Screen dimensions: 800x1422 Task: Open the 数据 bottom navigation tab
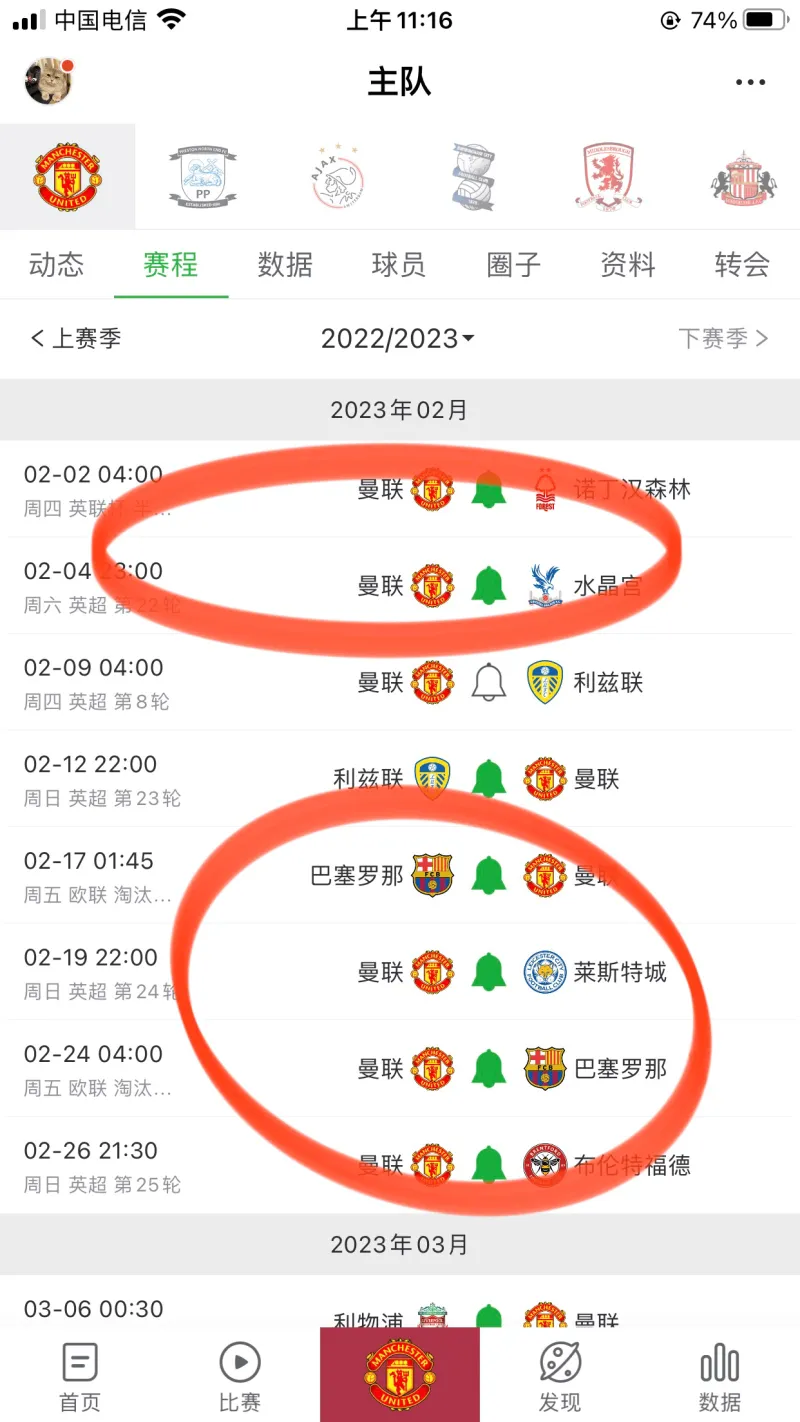(720, 1375)
